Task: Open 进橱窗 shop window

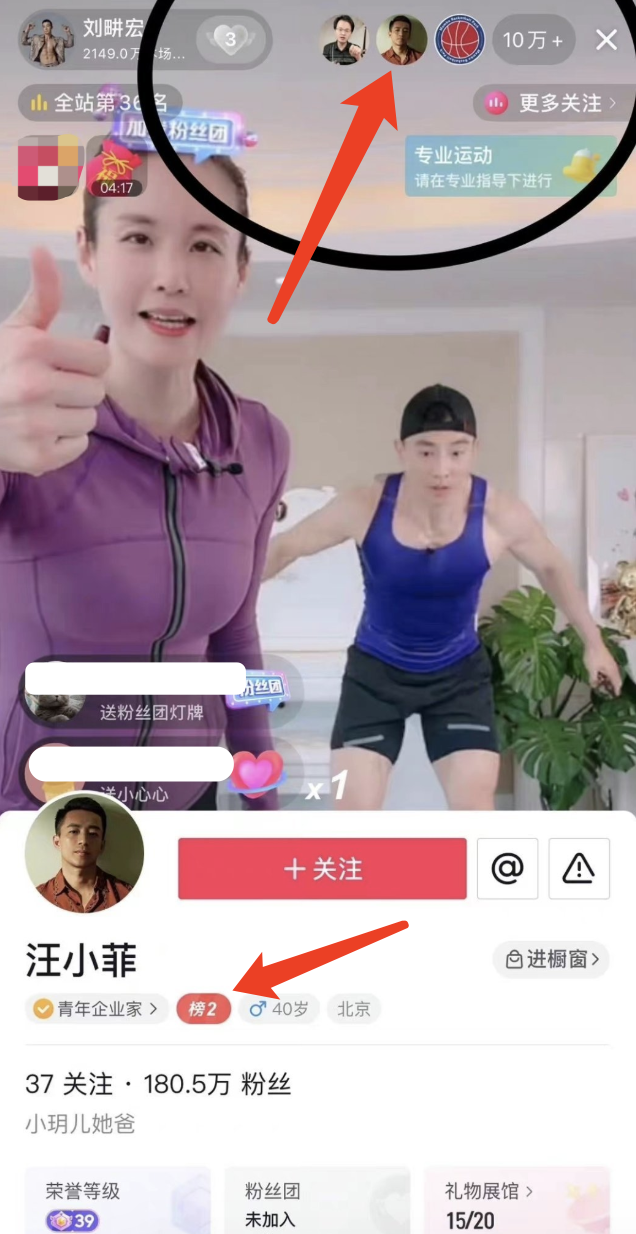Action: click(552, 960)
